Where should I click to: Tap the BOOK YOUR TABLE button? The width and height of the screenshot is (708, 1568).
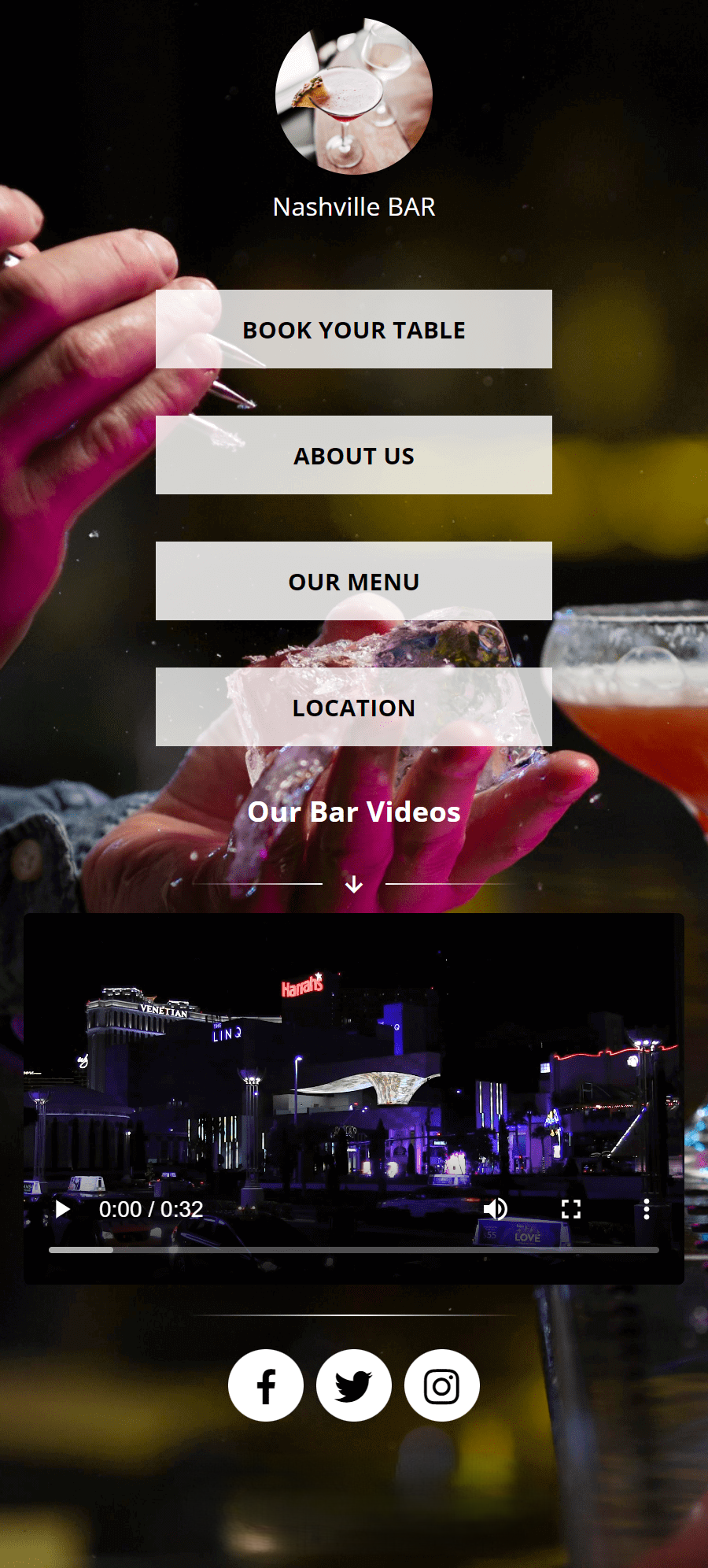[x=354, y=329]
